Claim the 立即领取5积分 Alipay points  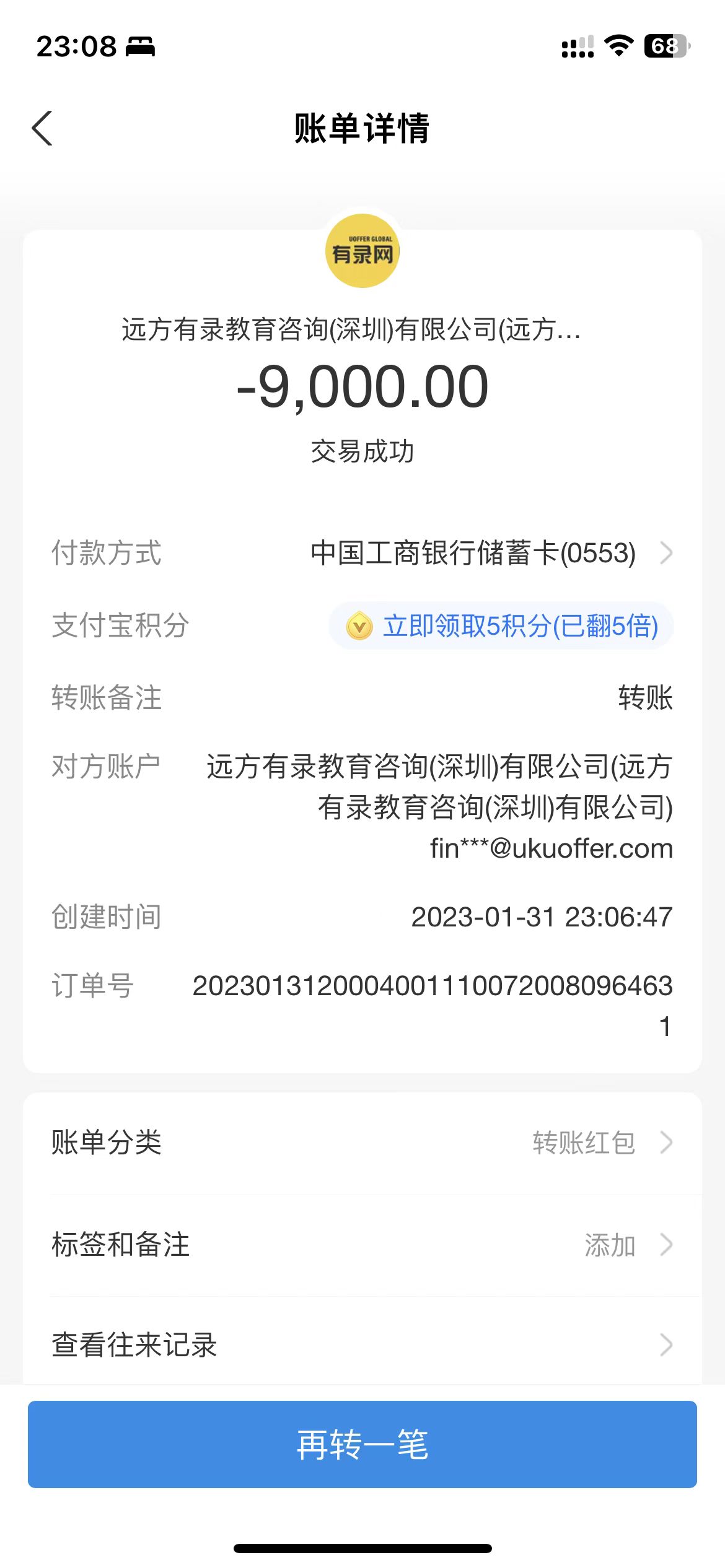click(x=502, y=626)
